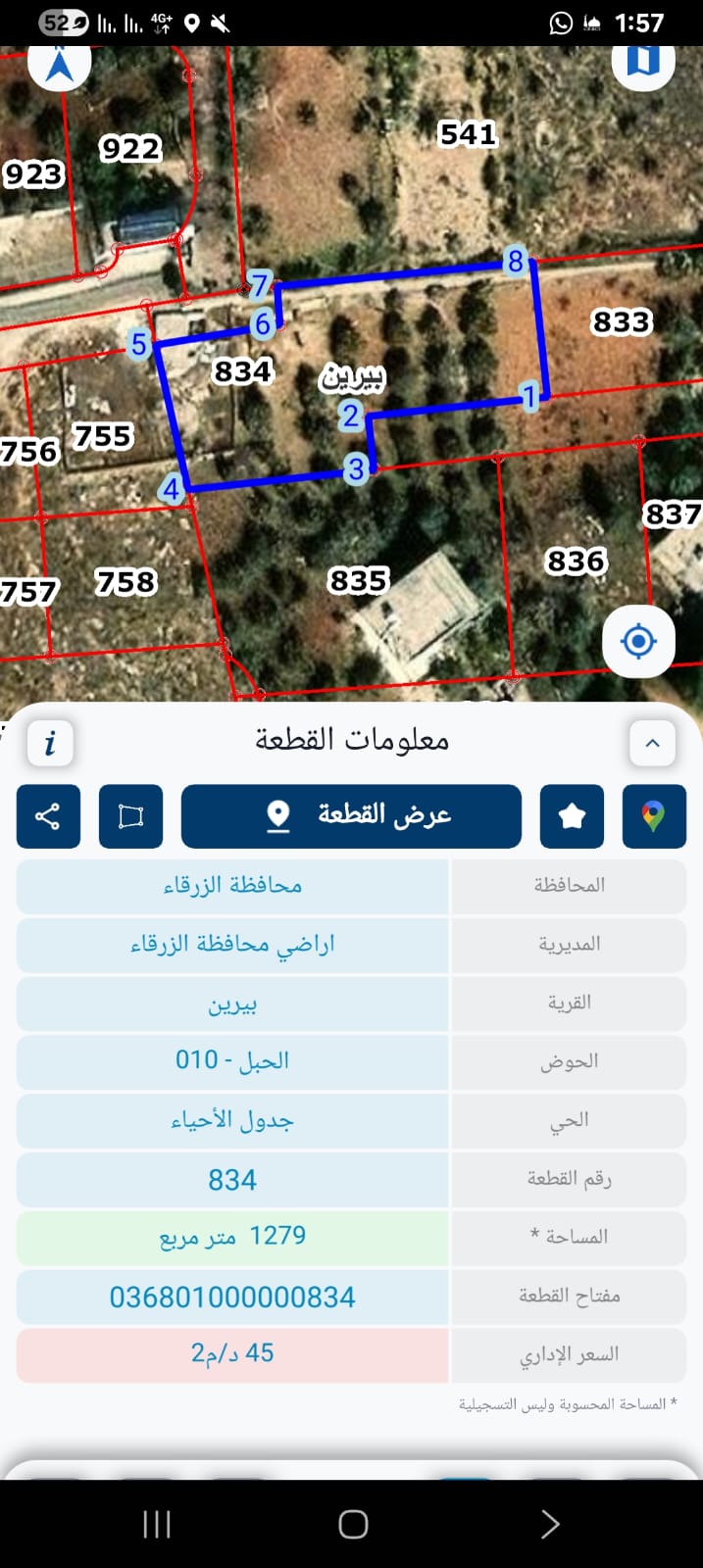The width and height of the screenshot is (703, 1568).
Task: Open the parcel boundary shape icon
Action: pyautogui.click(x=130, y=815)
